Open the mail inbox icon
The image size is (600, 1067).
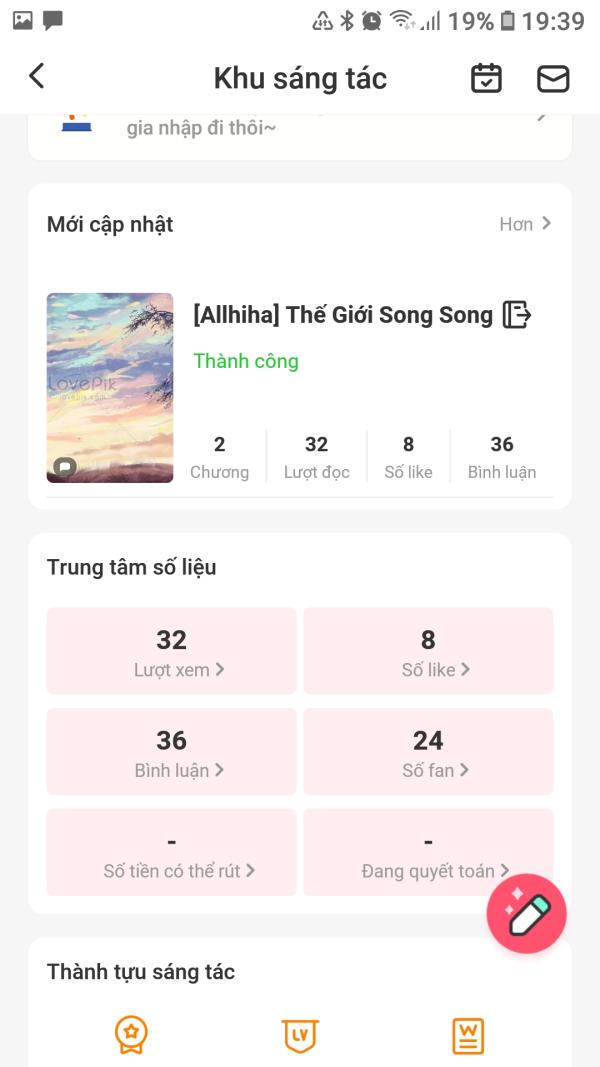click(x=553, y=78)
